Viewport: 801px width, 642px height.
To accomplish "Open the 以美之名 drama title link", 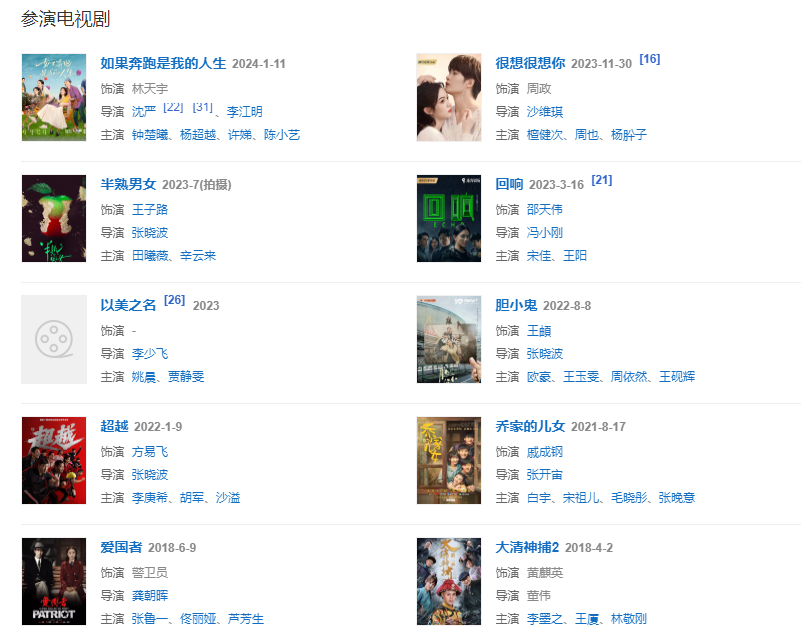I will pos(128,305).
